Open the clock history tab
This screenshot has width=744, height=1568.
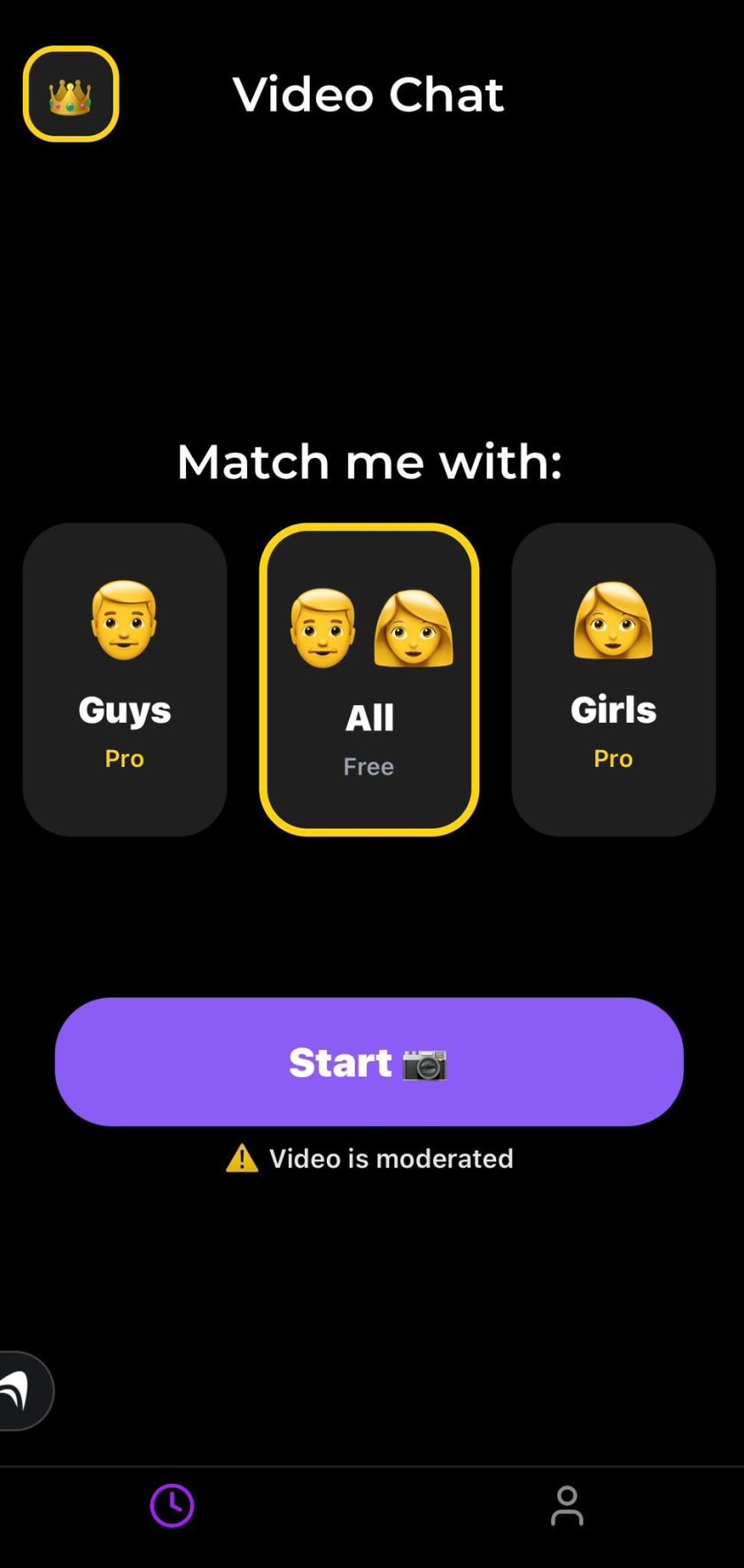pyautogui.click(x=172, y=1505)
